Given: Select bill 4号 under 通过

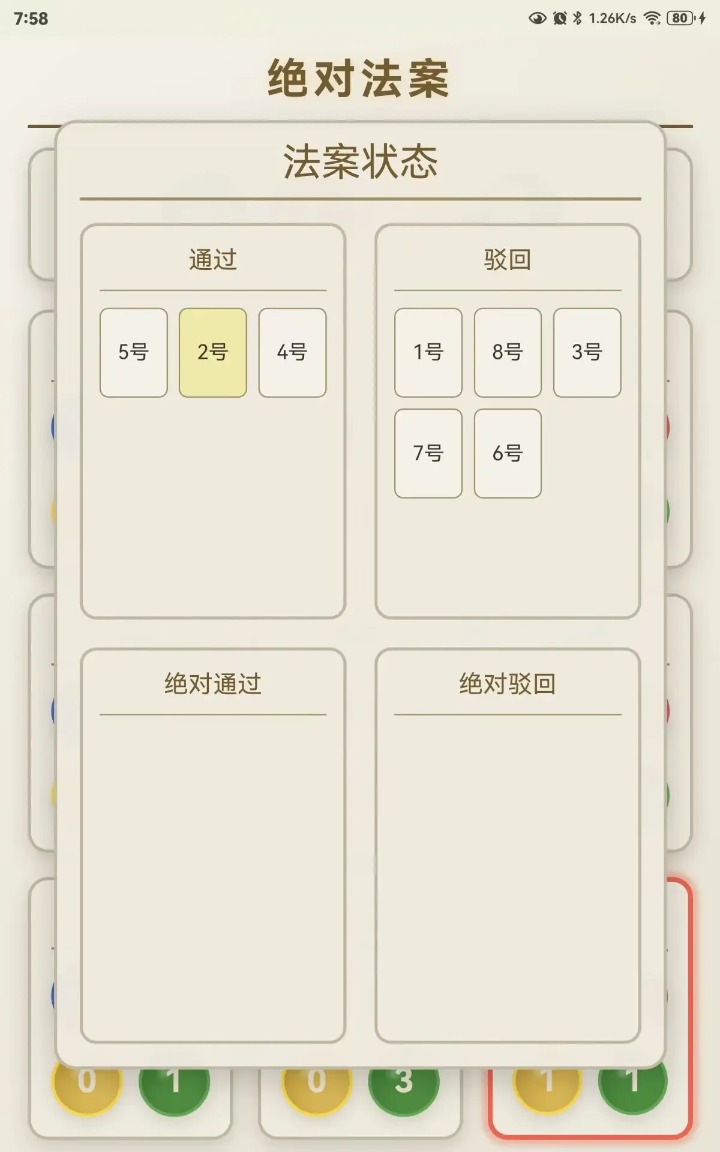Looking at the screenshot, I should click(x=292, y=352).
